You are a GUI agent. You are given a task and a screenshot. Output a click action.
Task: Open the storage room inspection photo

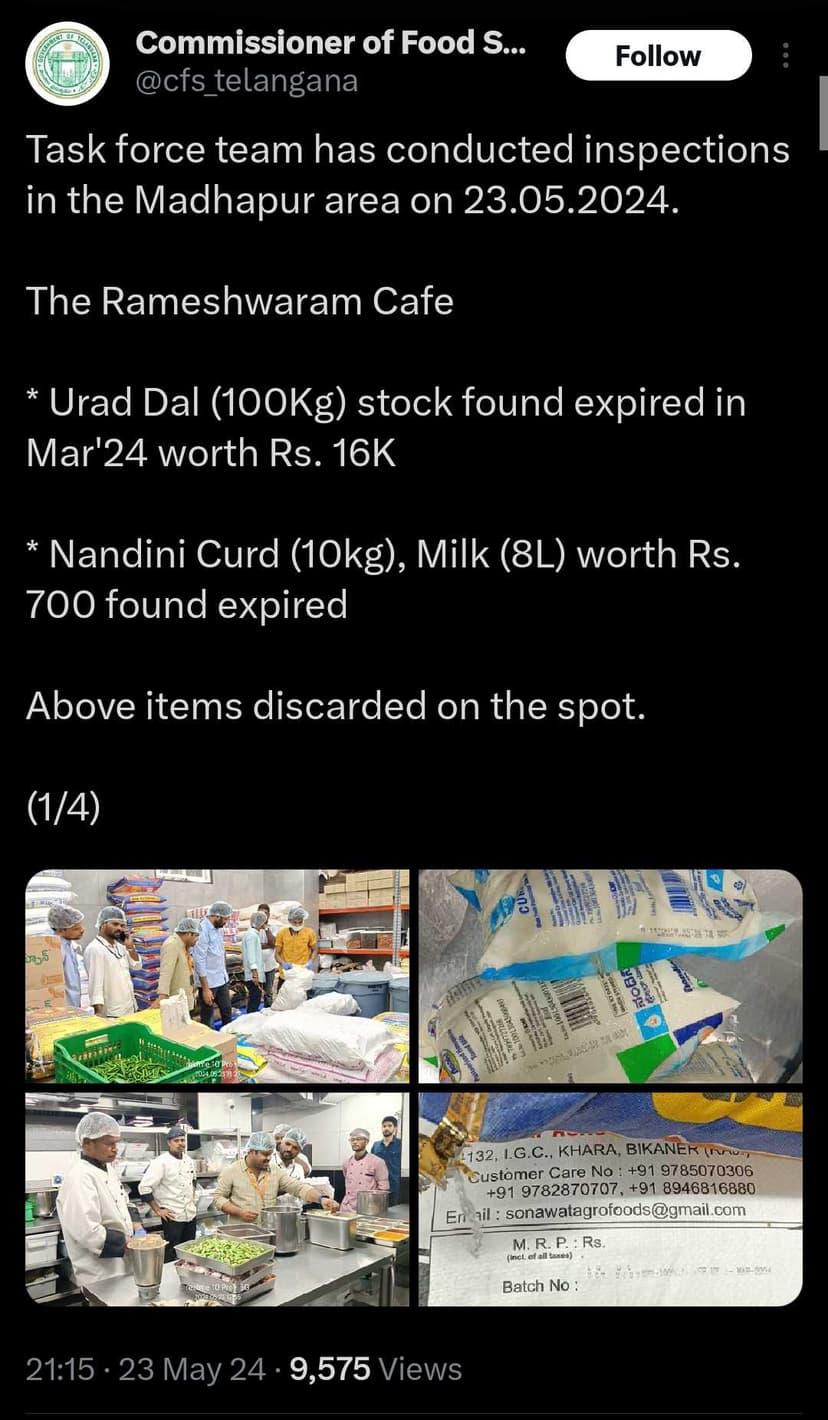click(x=217, y=976)
